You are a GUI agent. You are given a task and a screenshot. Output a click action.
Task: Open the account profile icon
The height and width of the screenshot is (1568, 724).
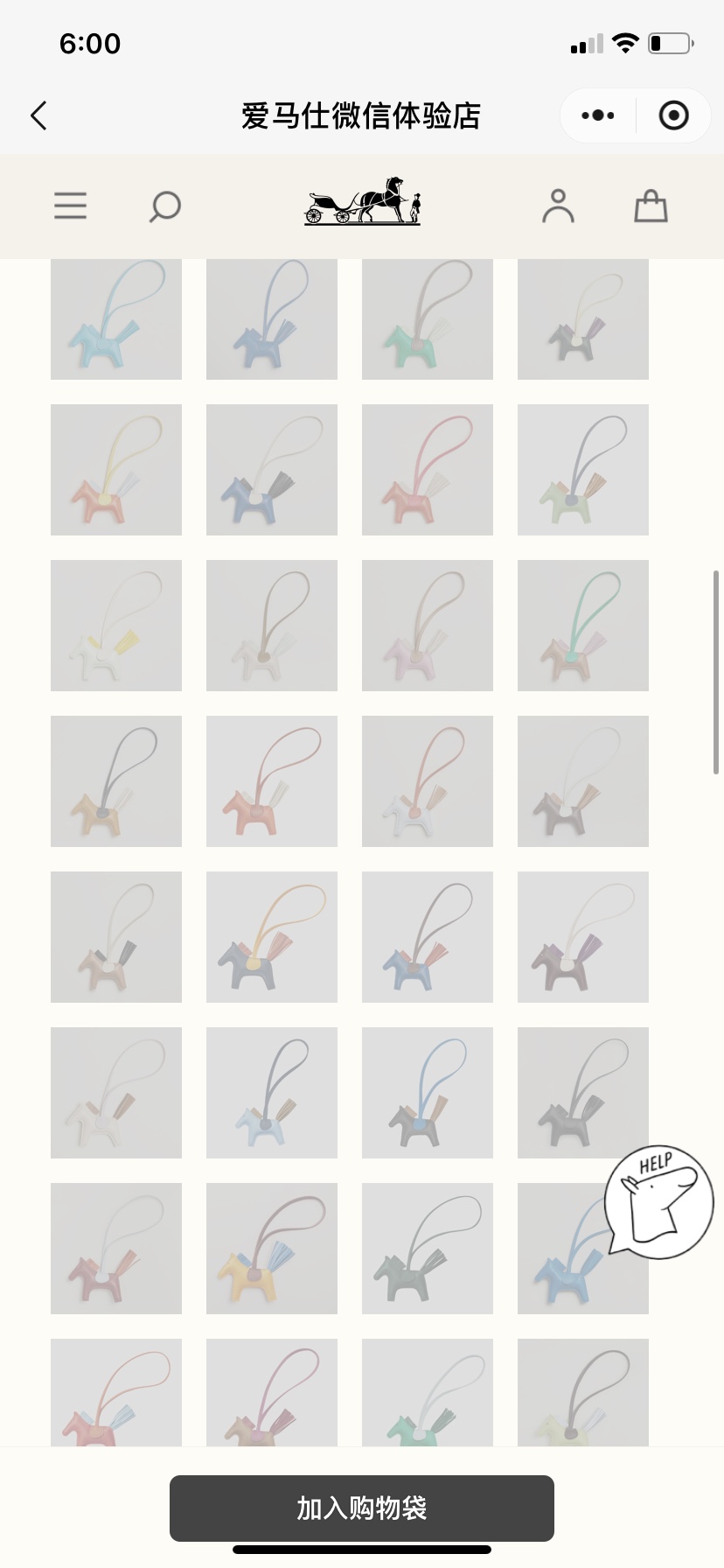coord(558,206)
